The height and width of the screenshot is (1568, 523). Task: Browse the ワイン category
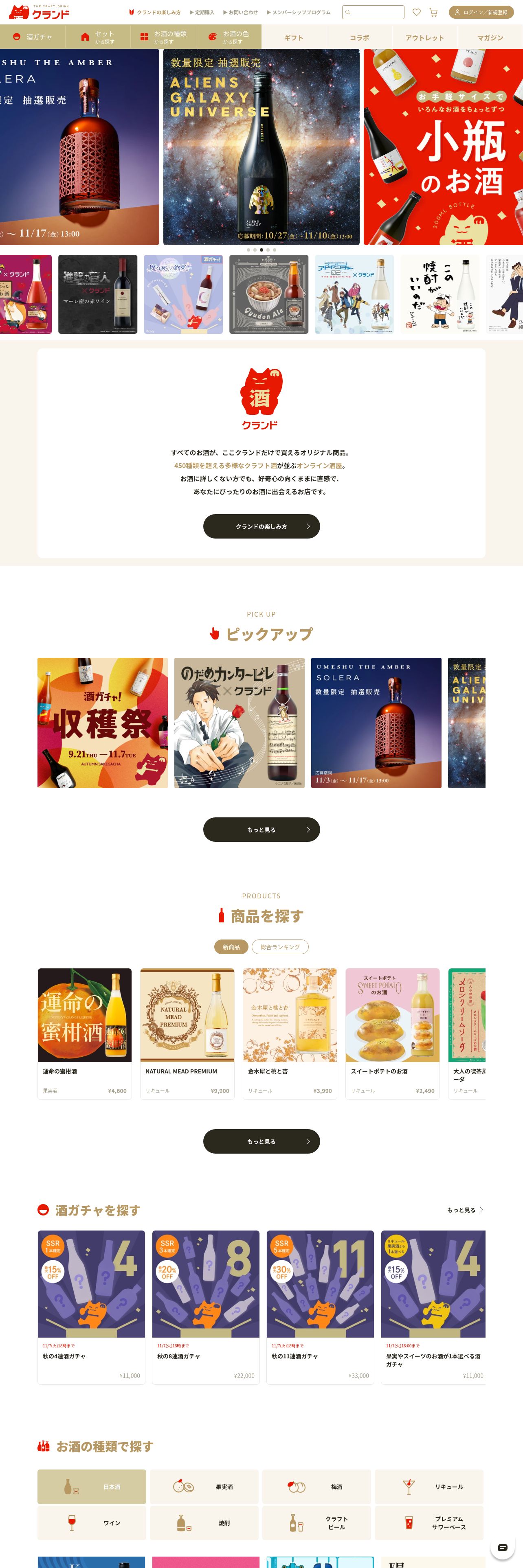(x=92, y=1522)
